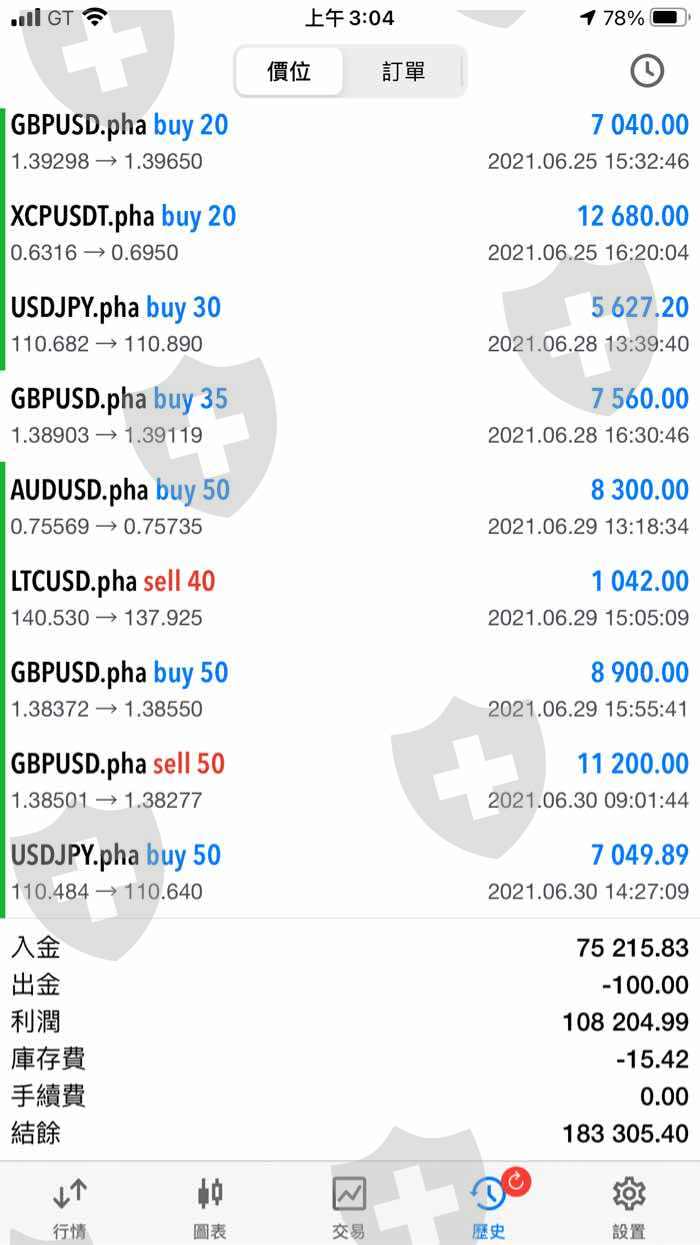Screen dimensions: 700x1245
Task: Open GBPUSD.pha buy 50 trade at 8 900.00
Action: [350, 689]
